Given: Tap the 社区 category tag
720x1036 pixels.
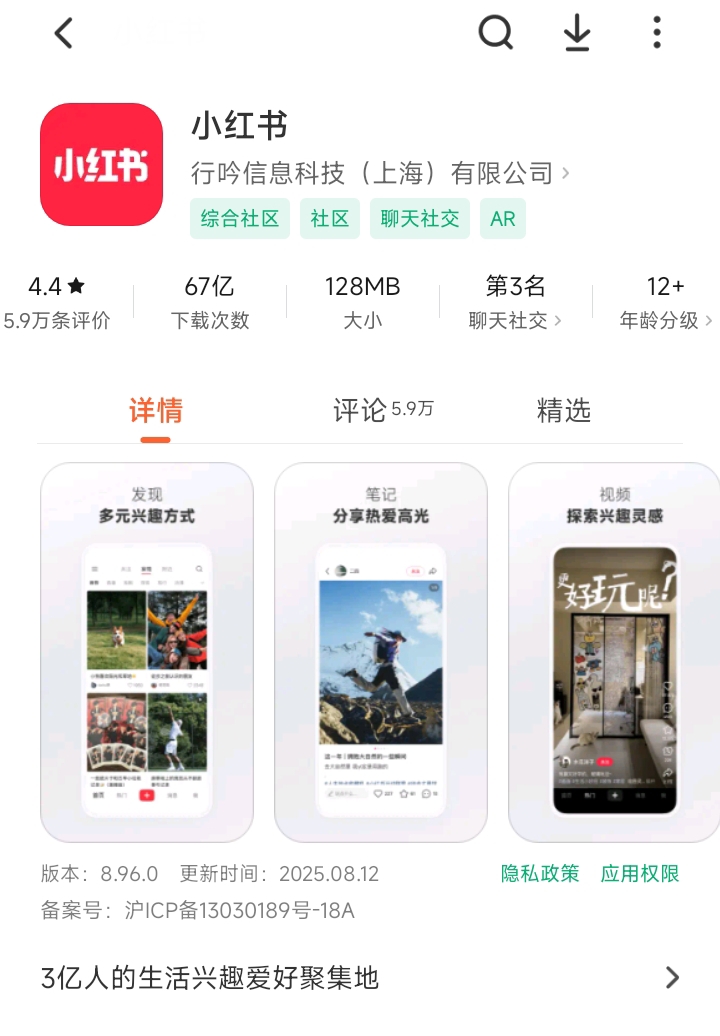Looking at the screenshot, I should (330, 218).
